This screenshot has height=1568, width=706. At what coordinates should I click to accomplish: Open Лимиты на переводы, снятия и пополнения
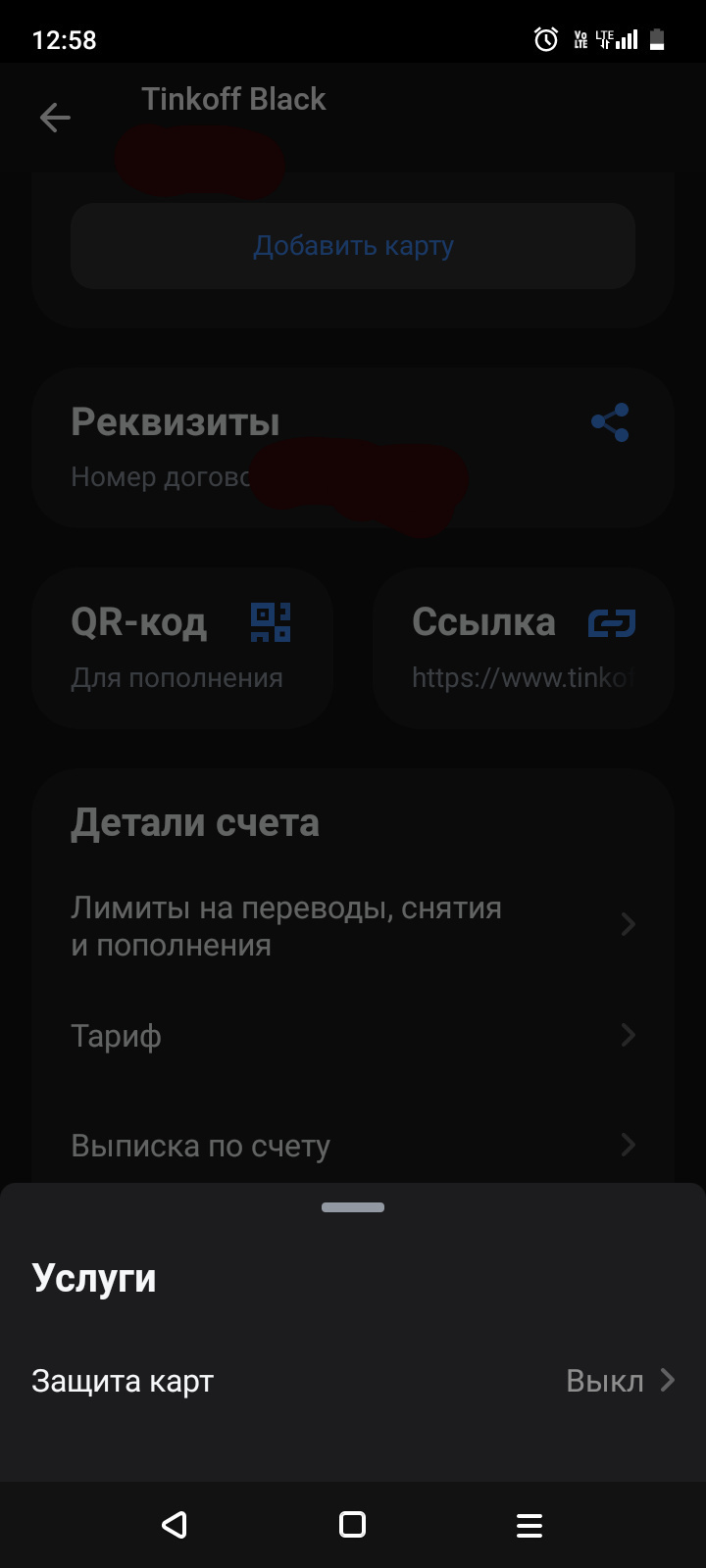coord(353,926)
